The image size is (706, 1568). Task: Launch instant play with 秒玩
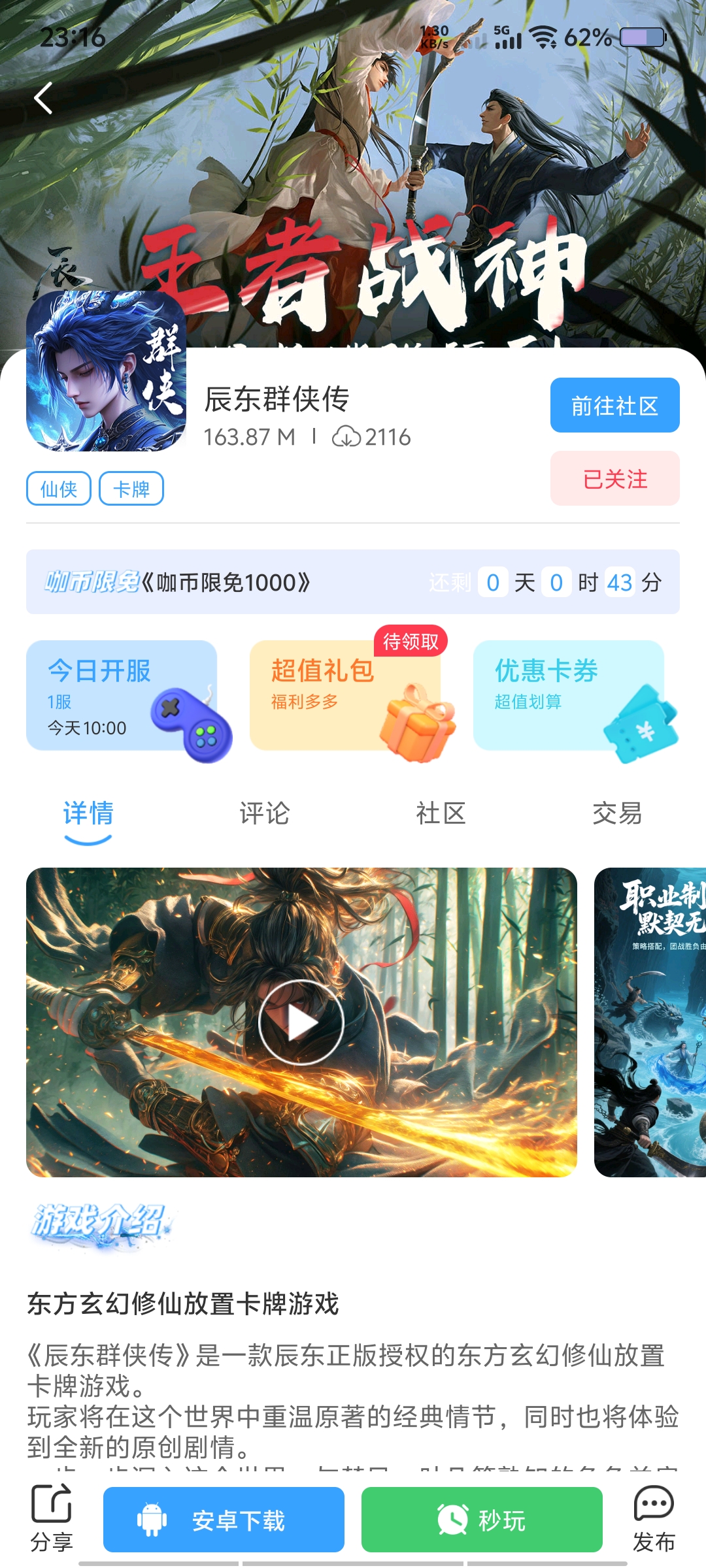pyautogui.click(x=482, y=1520)
